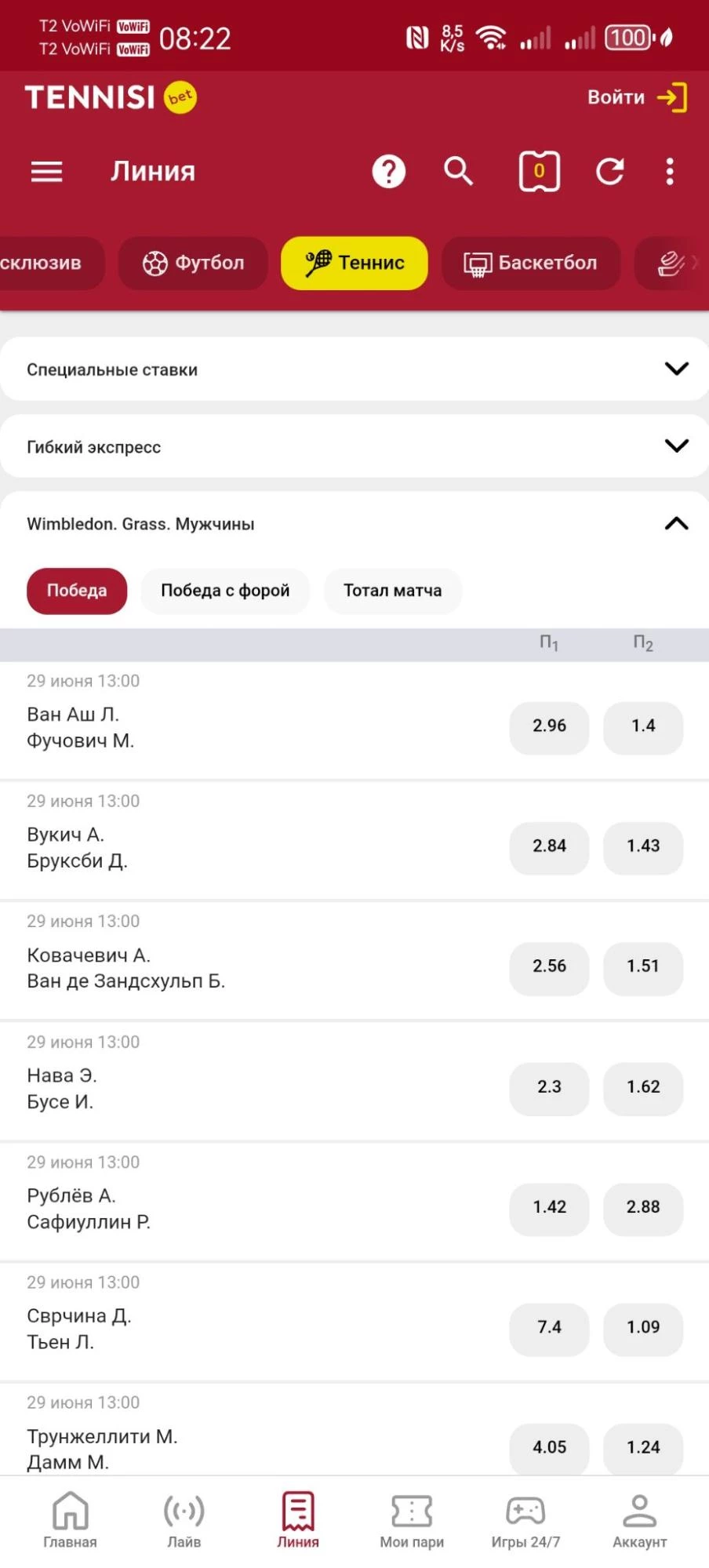The width and height of the screenshot is (709, 1568).
Task: Switch to Победа с форой market
Action: (225, 591)
